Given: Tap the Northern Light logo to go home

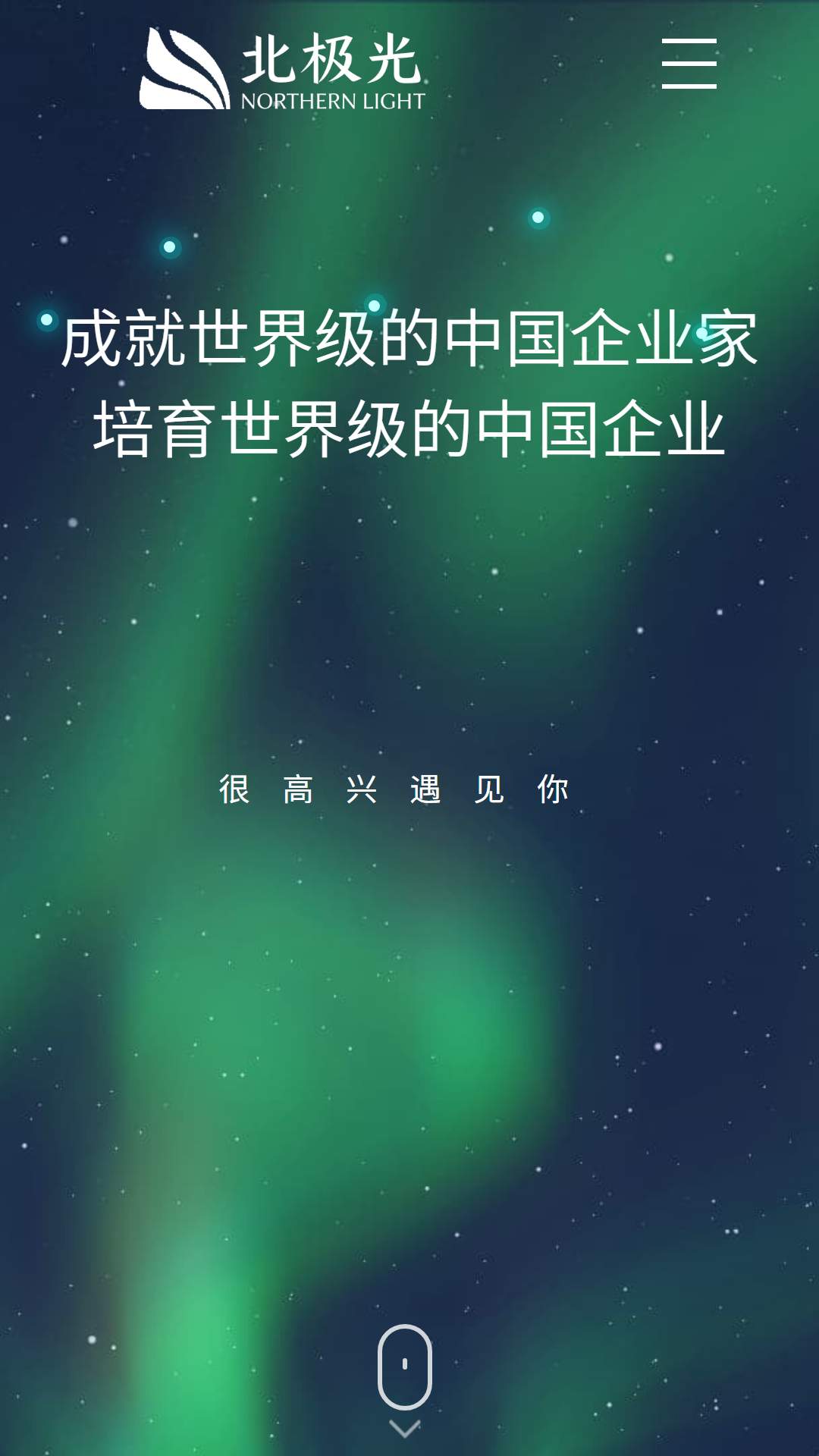Looking at the screenshot, I should click(282, 70).
